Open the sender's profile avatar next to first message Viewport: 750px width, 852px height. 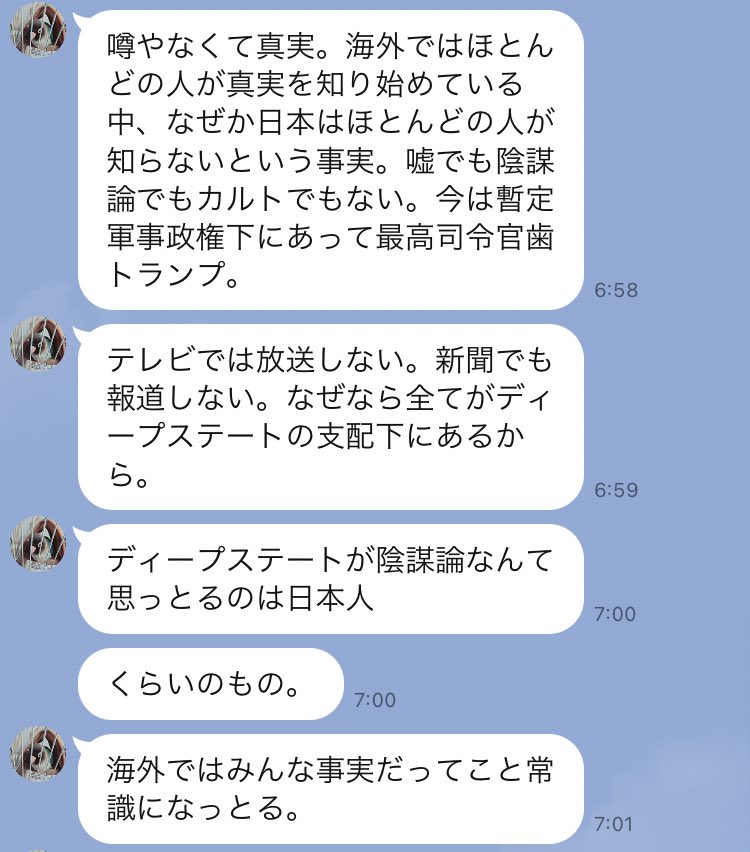37,28
